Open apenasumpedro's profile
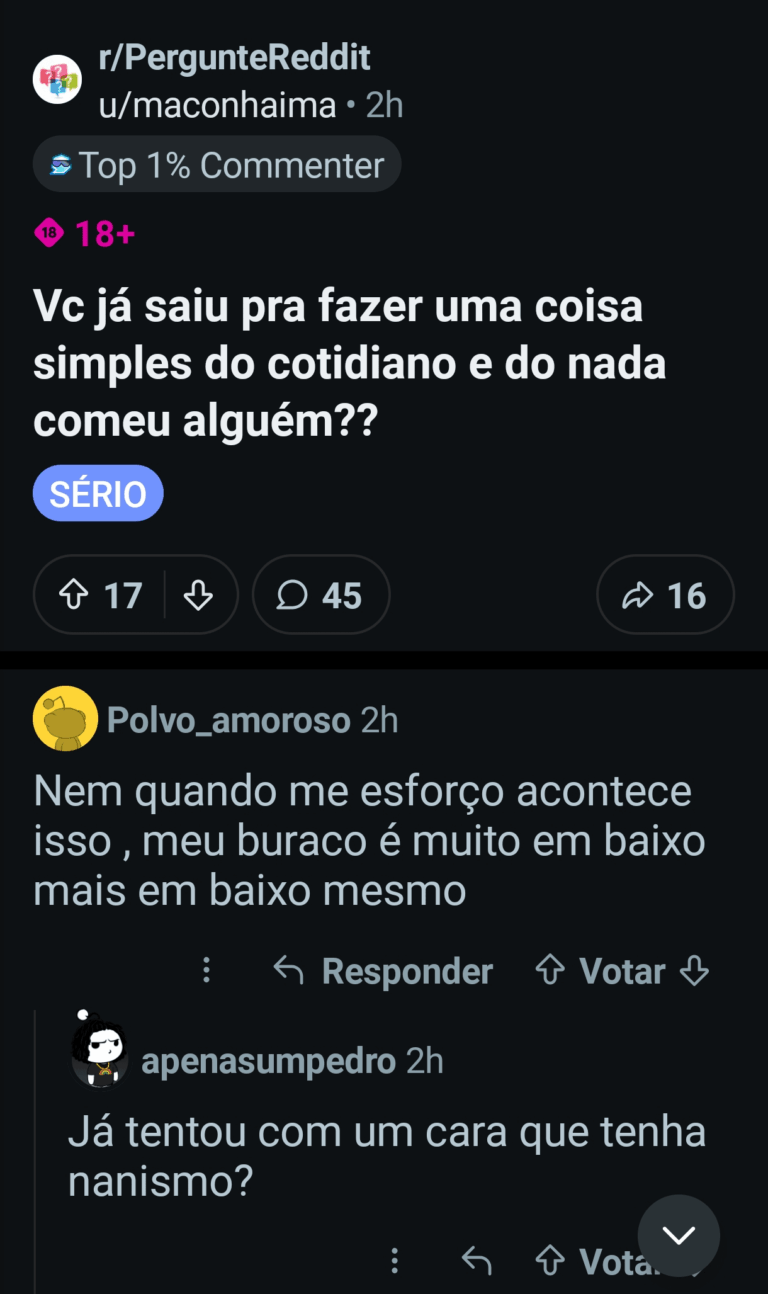Image resolution: width=768 pixels, height=1294 pixels. [268, 1062]
